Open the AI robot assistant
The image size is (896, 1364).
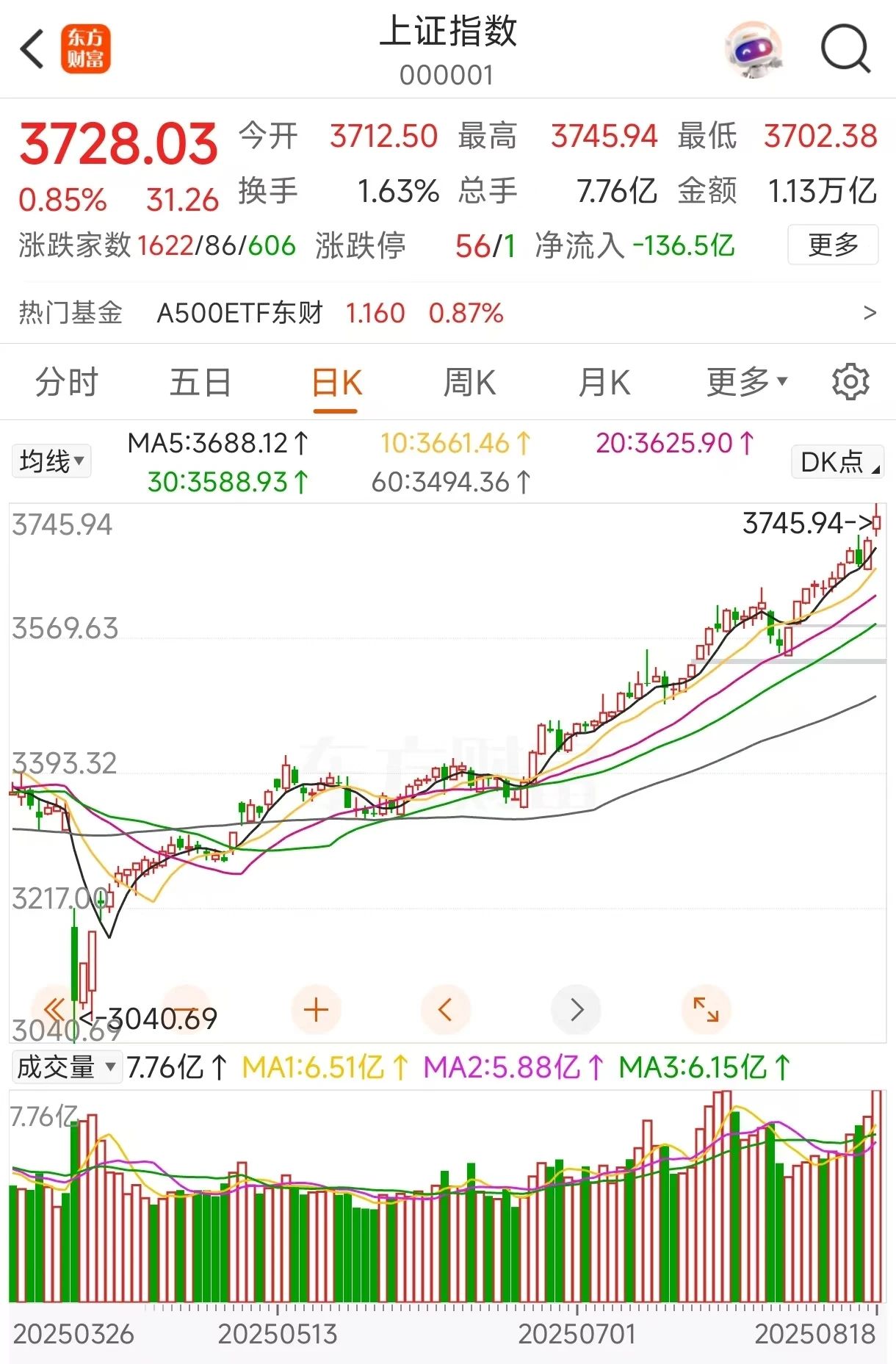[x=752, y=50]
